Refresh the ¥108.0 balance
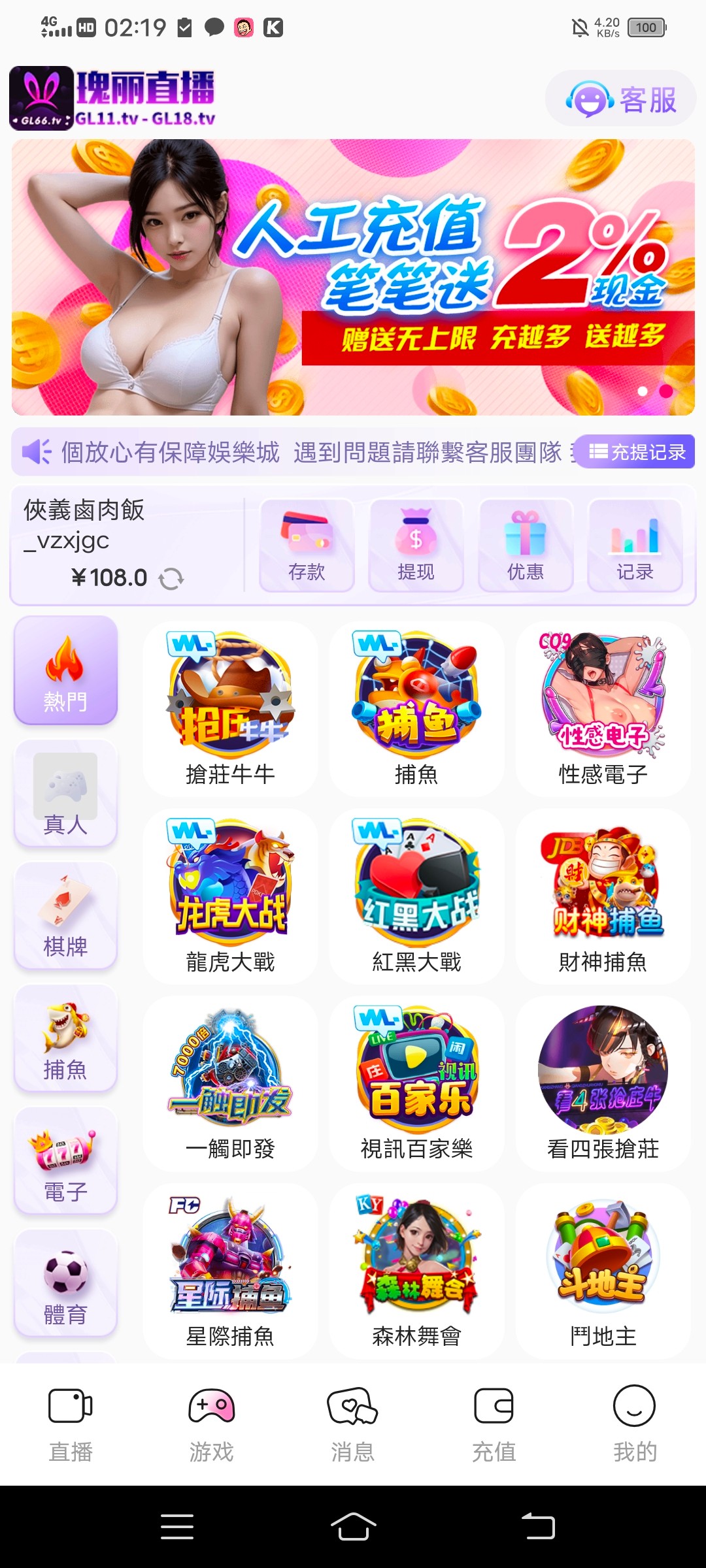The width and height of the screenshot is (706, 1568). pyautogui.click(x=171, y=578)
